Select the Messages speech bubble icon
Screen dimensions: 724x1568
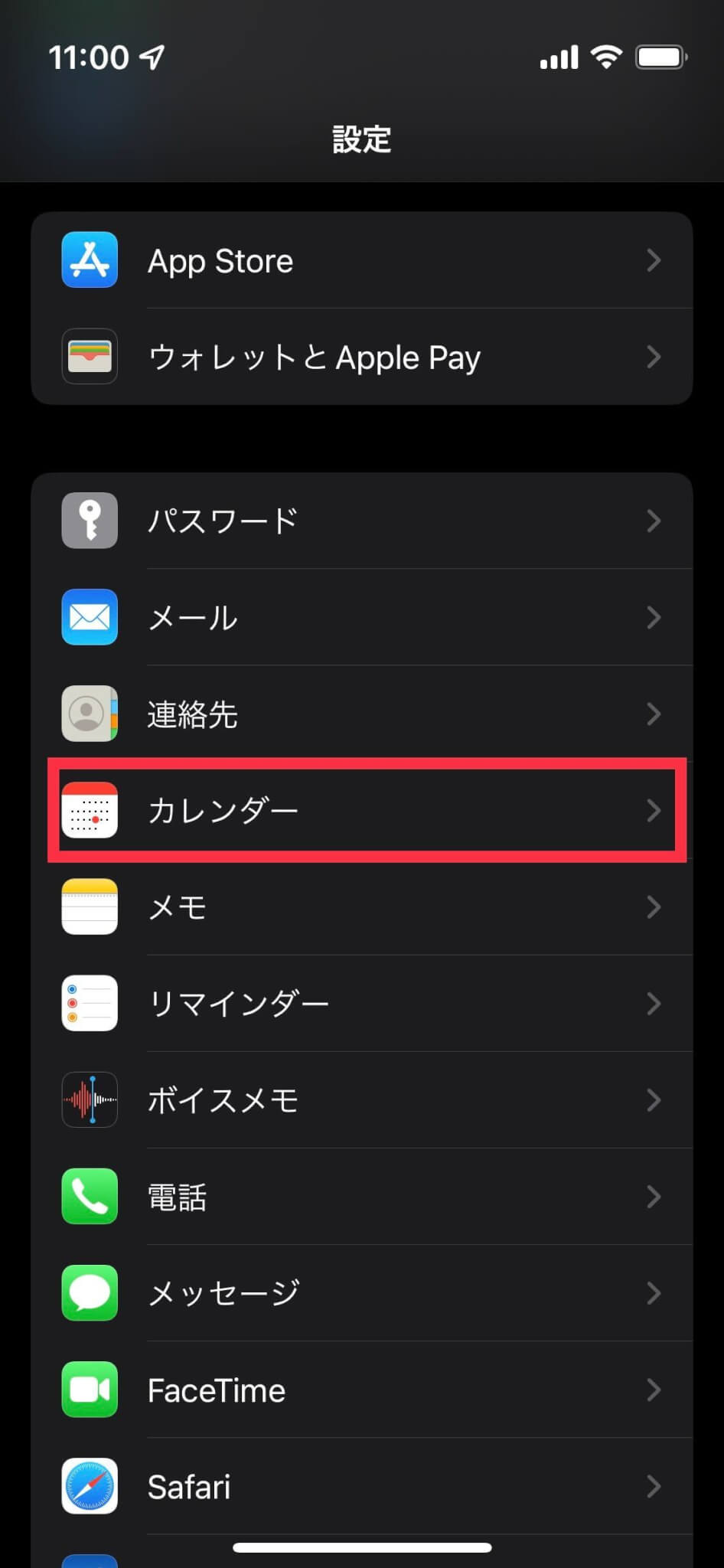point(90,1293)
